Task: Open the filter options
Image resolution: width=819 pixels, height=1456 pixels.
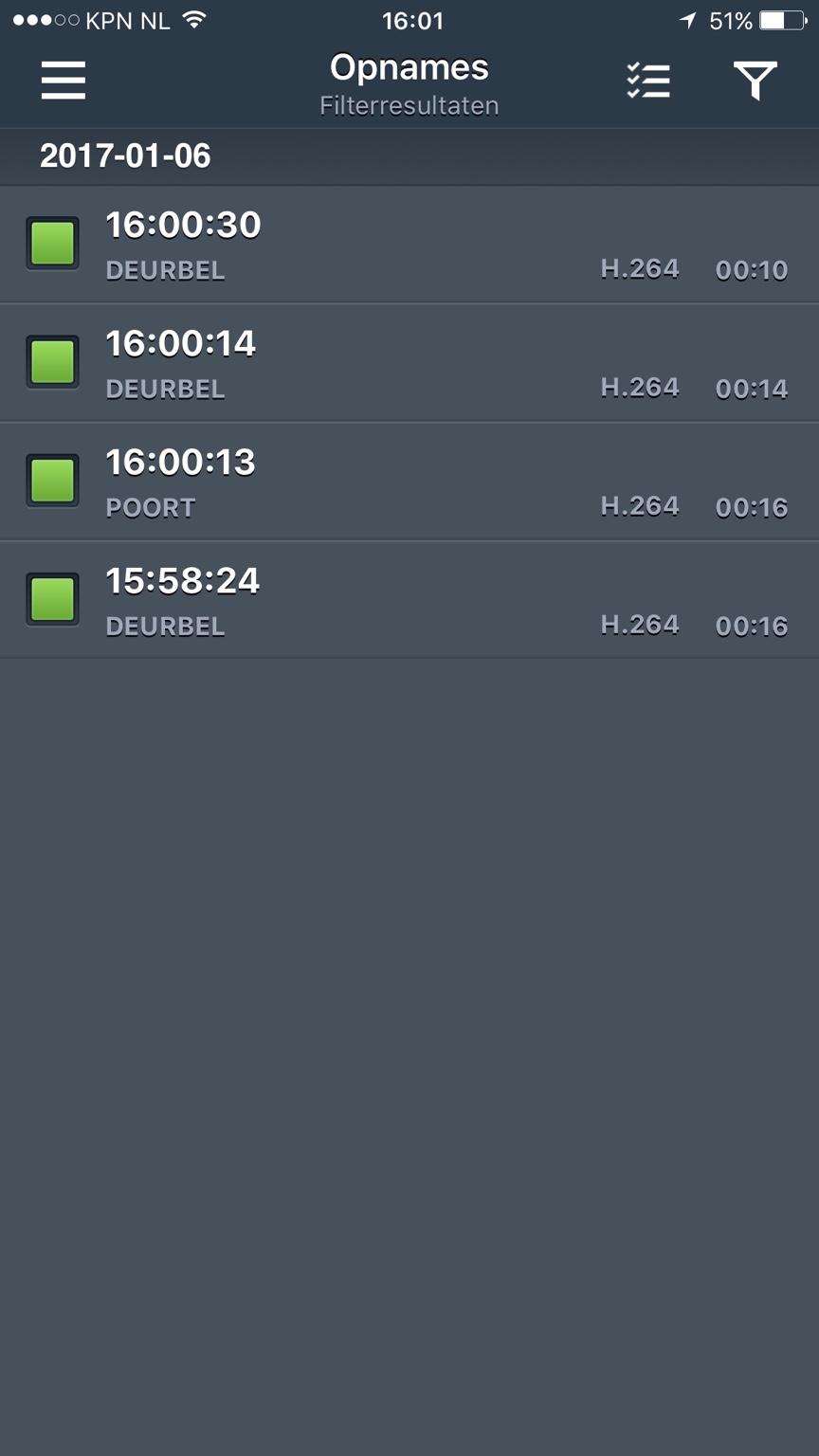Action: pos(755,82)
